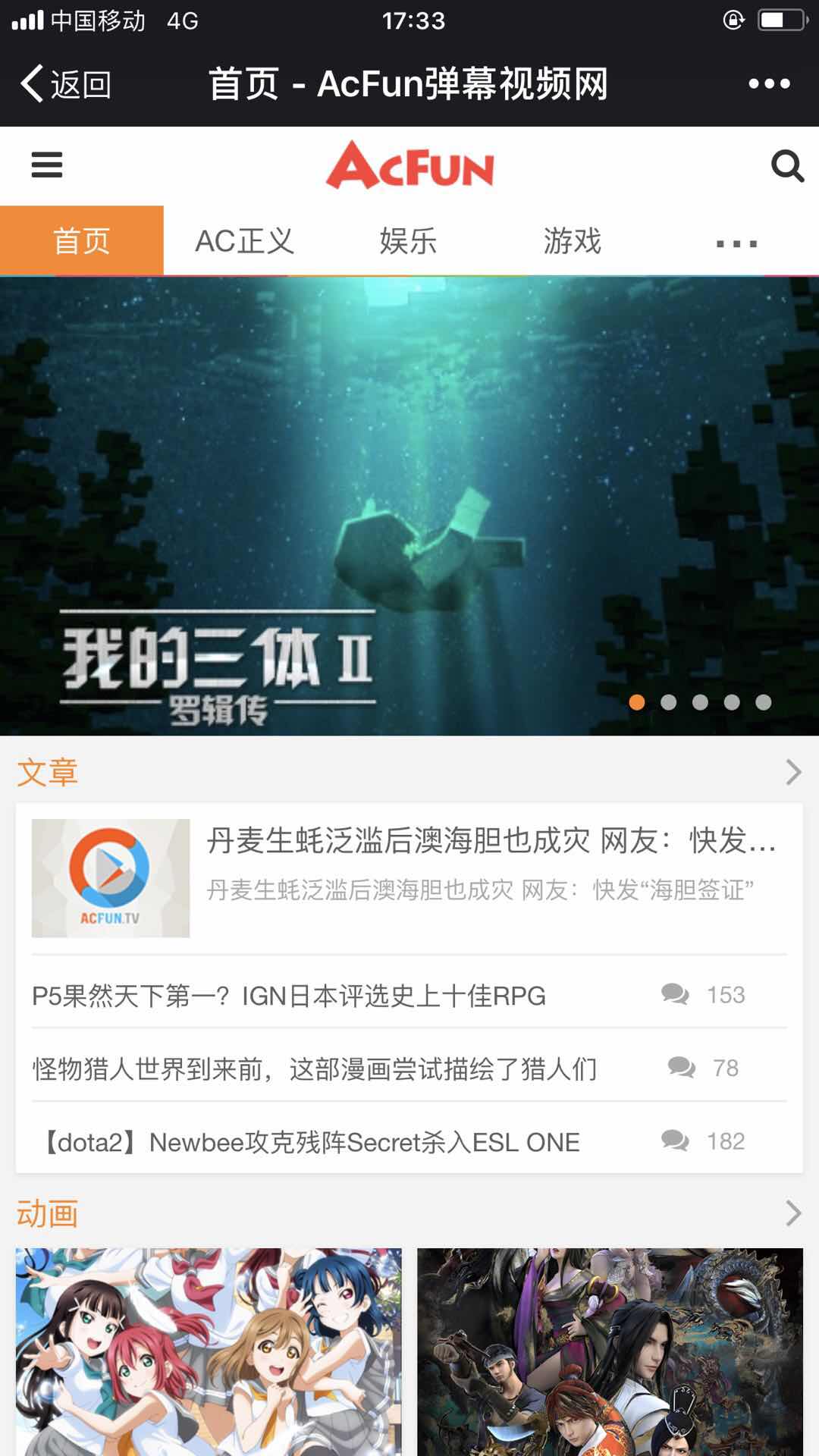Open the search magnifier icon

[x=786, y=165]
